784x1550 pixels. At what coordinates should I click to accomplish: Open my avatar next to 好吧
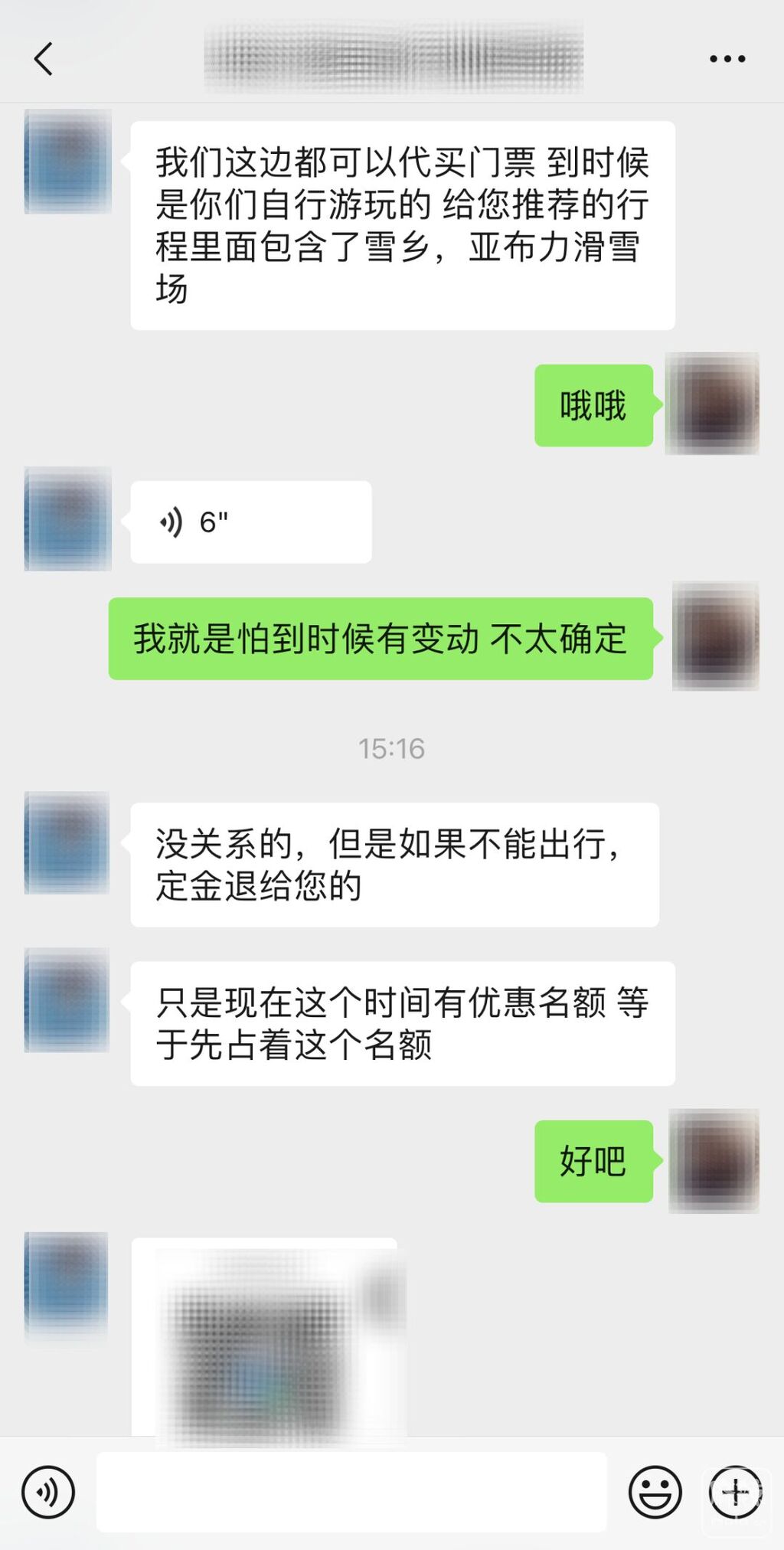(714, 1161)
